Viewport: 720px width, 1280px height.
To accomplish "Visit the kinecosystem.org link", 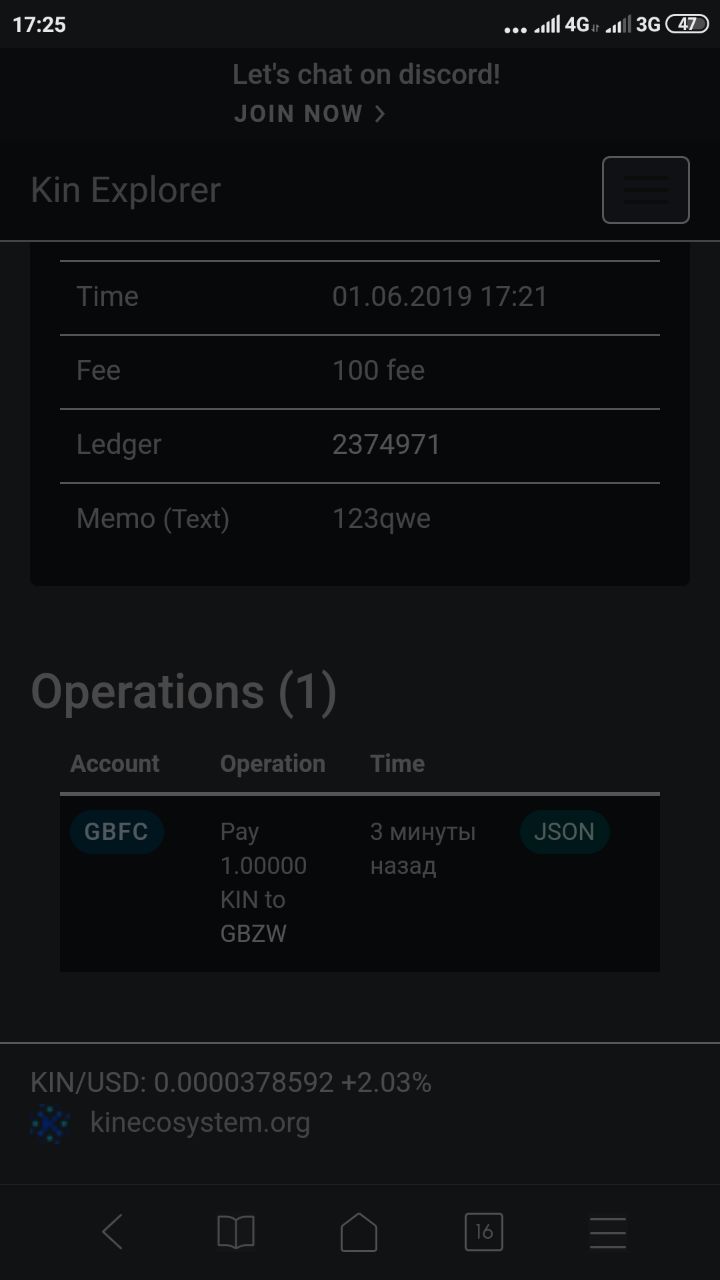I will (200, 1123).
